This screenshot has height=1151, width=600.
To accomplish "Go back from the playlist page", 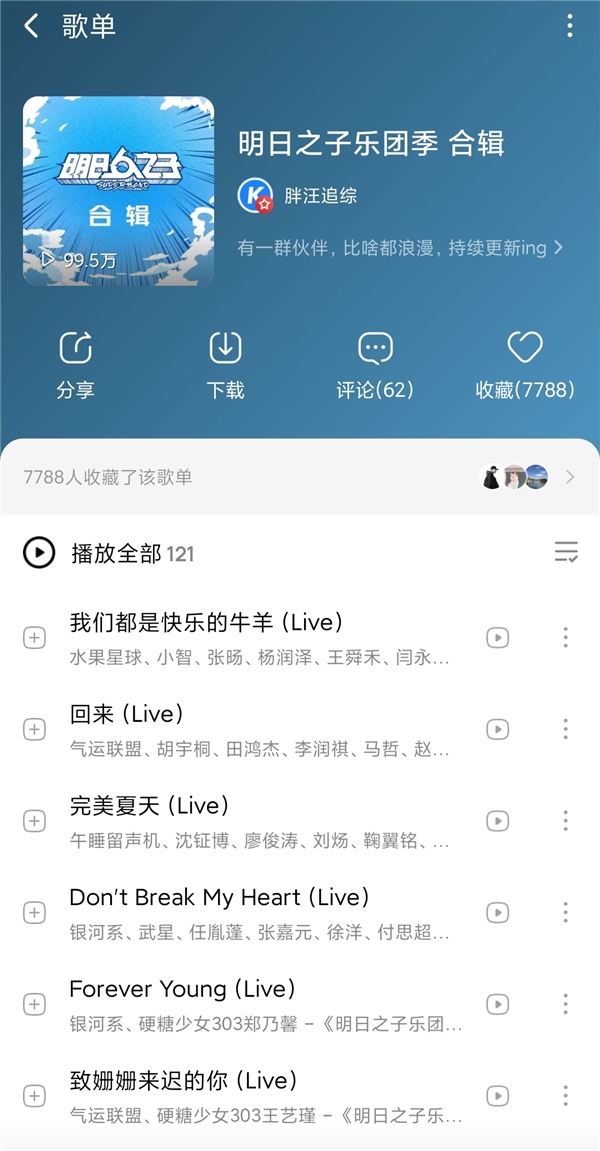I will point(32,27).
